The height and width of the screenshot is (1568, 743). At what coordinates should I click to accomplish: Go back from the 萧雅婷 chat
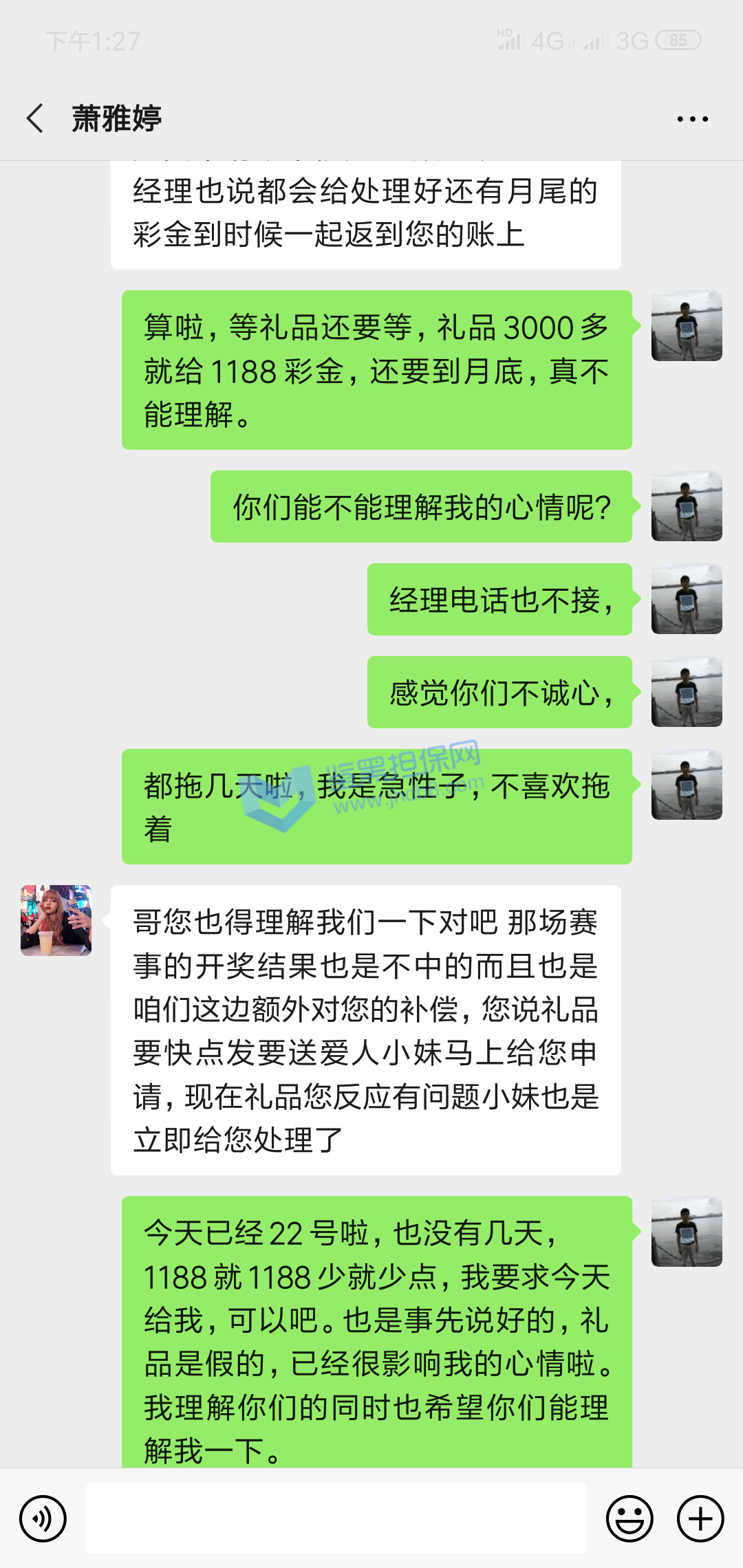(36, 118)
